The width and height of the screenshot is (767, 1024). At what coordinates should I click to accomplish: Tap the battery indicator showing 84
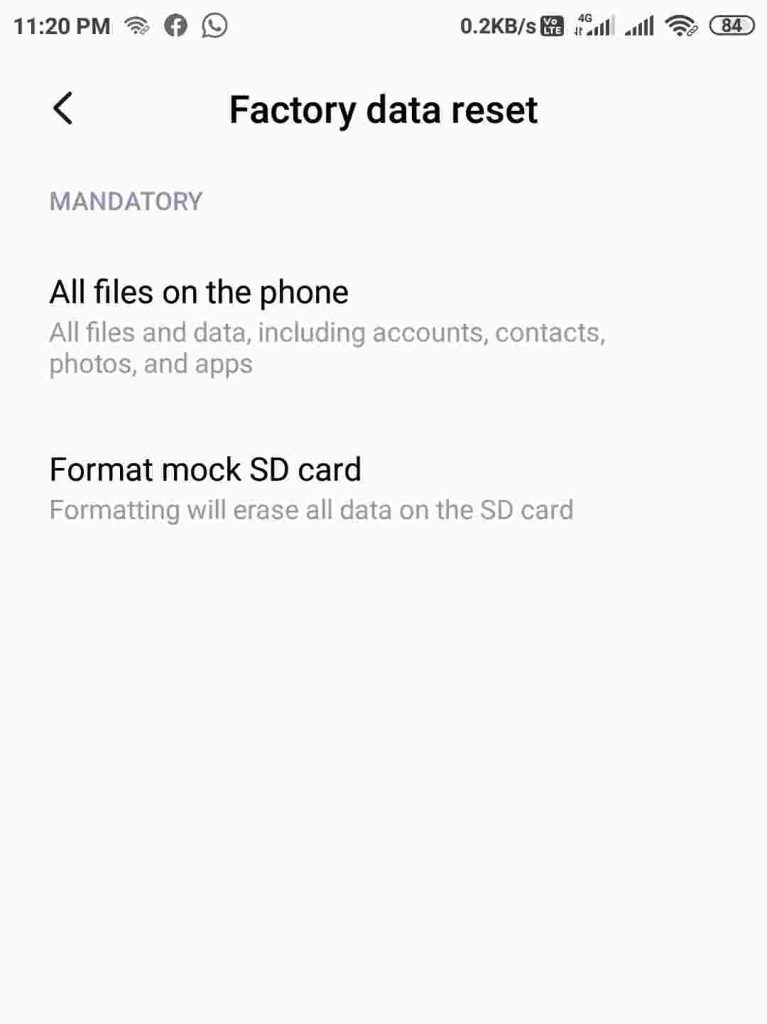click(732, 25)
